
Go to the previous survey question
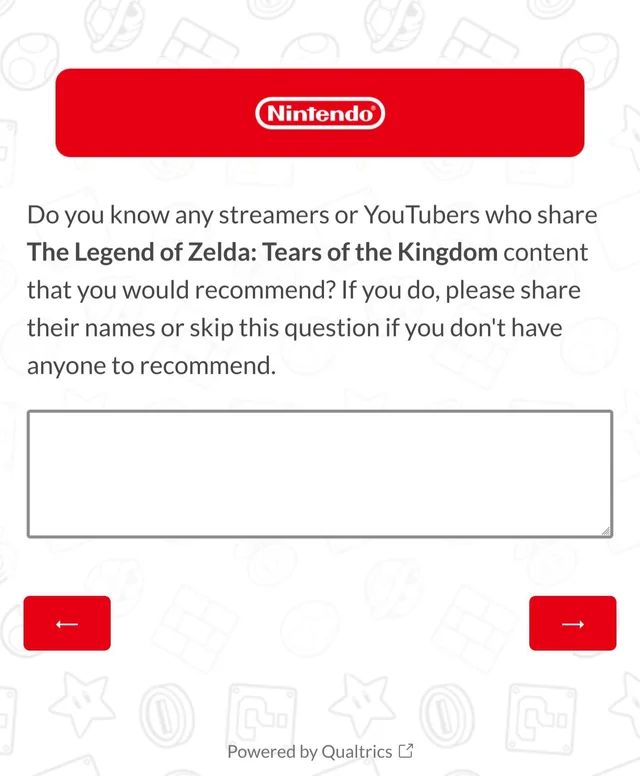(67, 623)
